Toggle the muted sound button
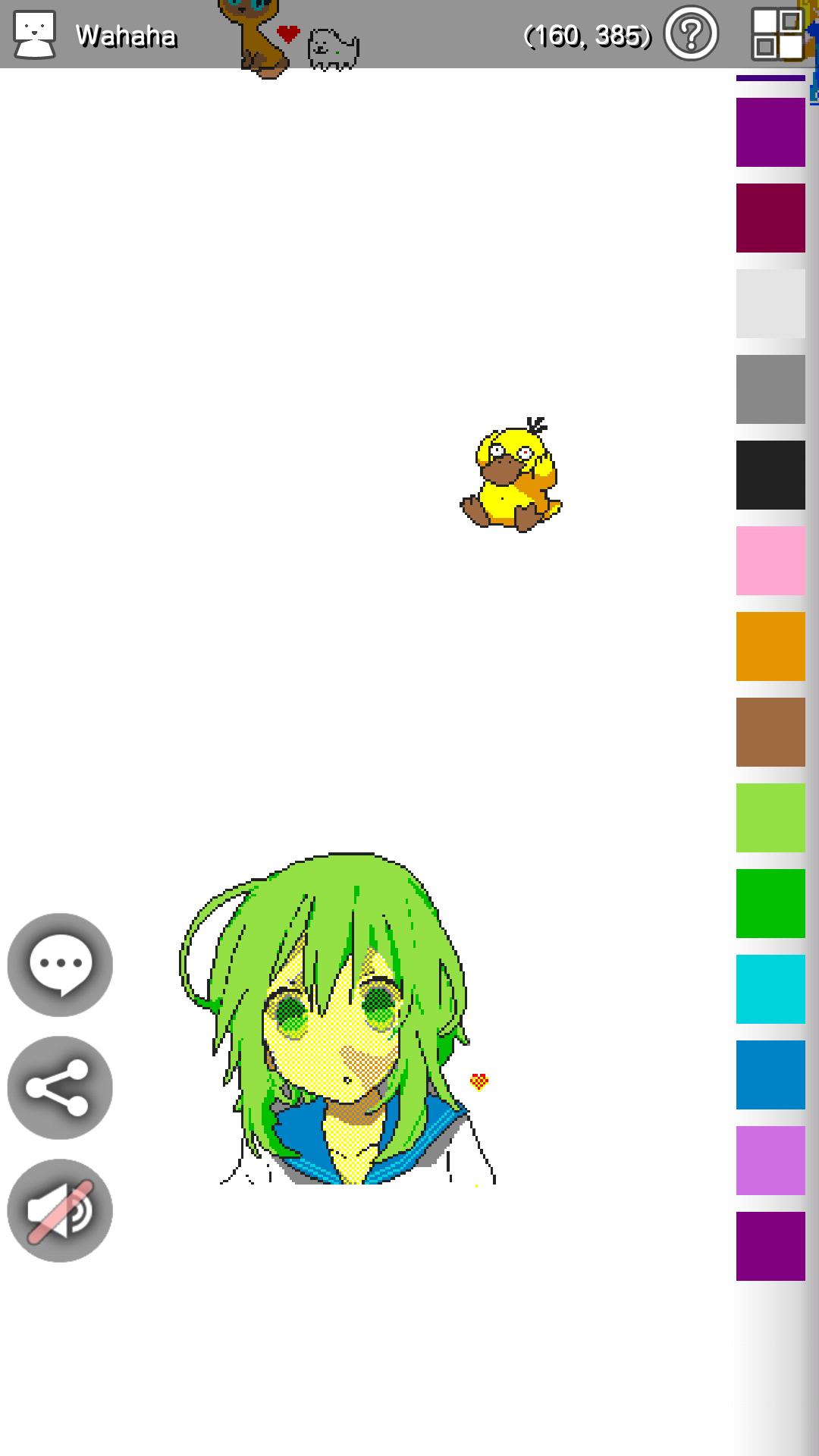819x1456 pixels. click(x=60, y=1210)
